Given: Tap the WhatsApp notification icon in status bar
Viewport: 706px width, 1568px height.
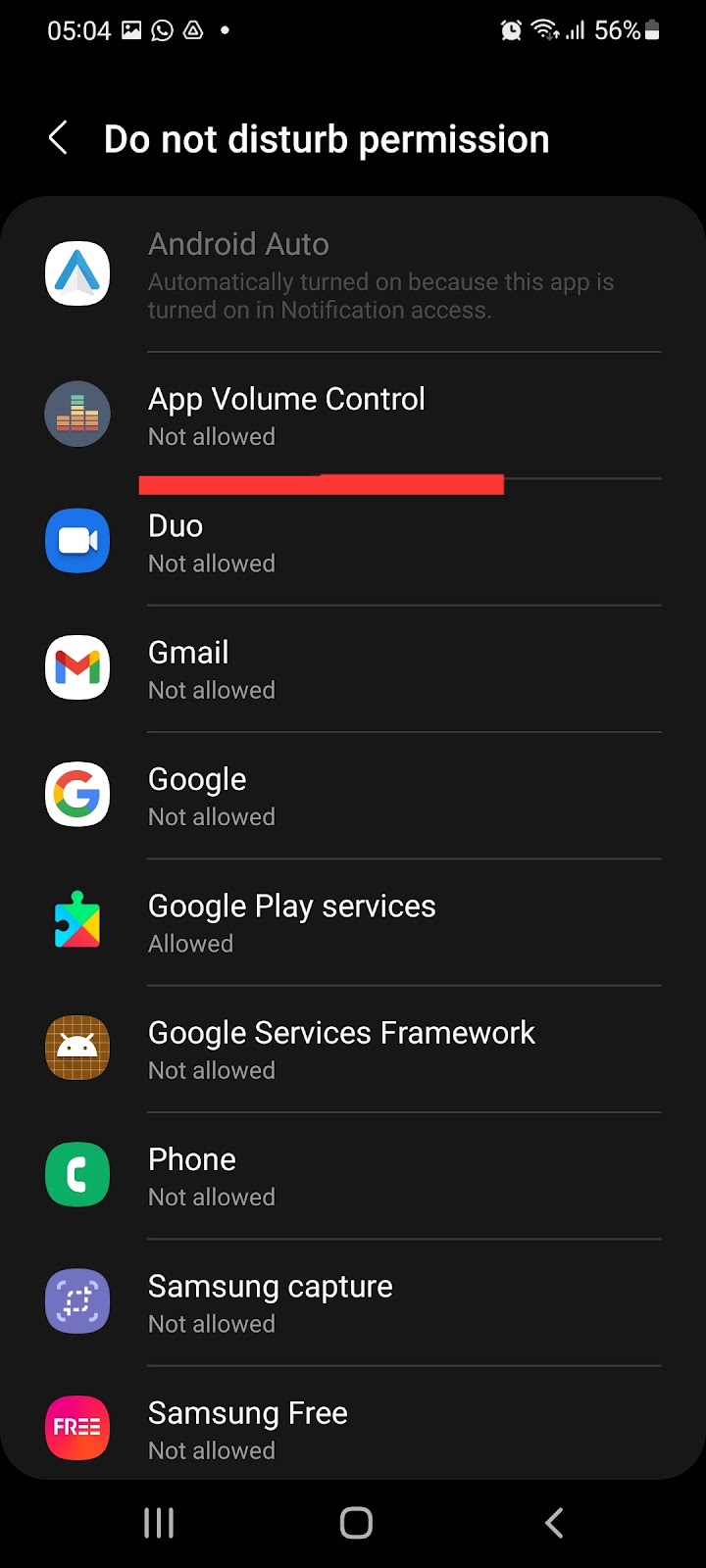Looking at the screenshot, I should coord(160,30).
